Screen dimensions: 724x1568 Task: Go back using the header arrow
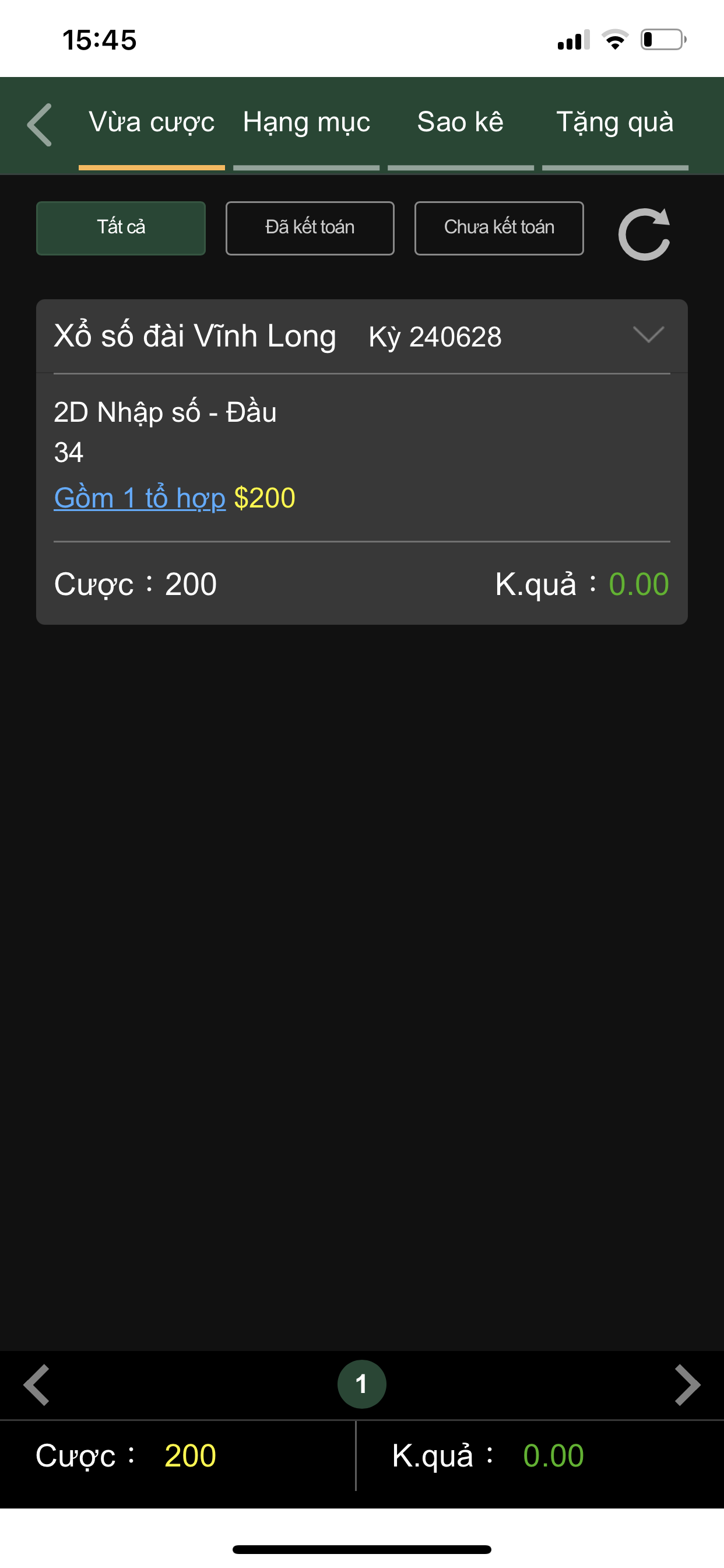pyautogui.click(x=40, y=125)
